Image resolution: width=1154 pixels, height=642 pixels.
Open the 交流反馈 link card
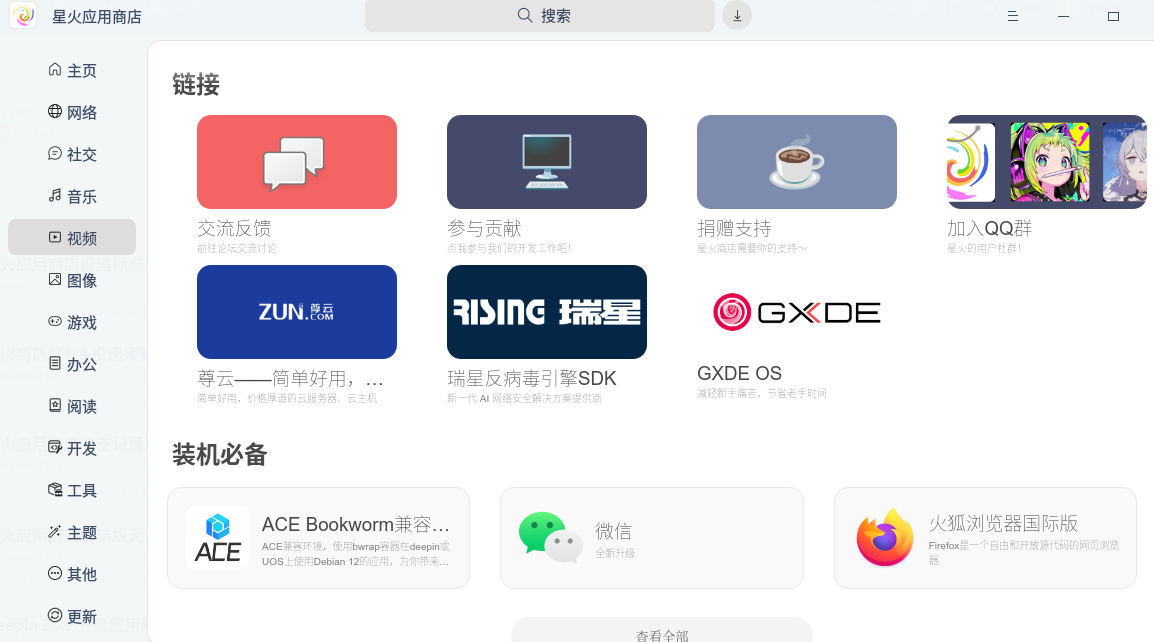297,162
